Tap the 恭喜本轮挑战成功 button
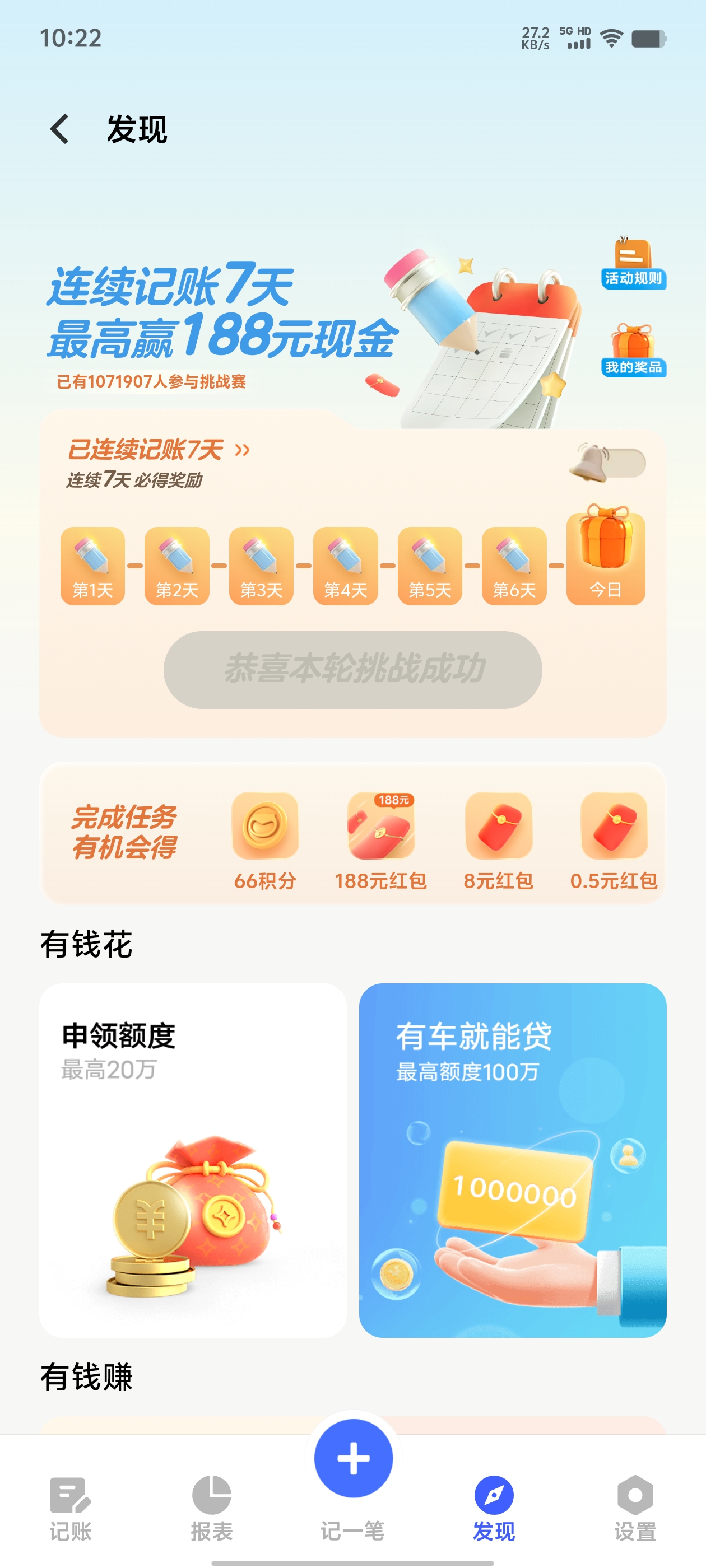706x1568 pixels. coord(352,669)
